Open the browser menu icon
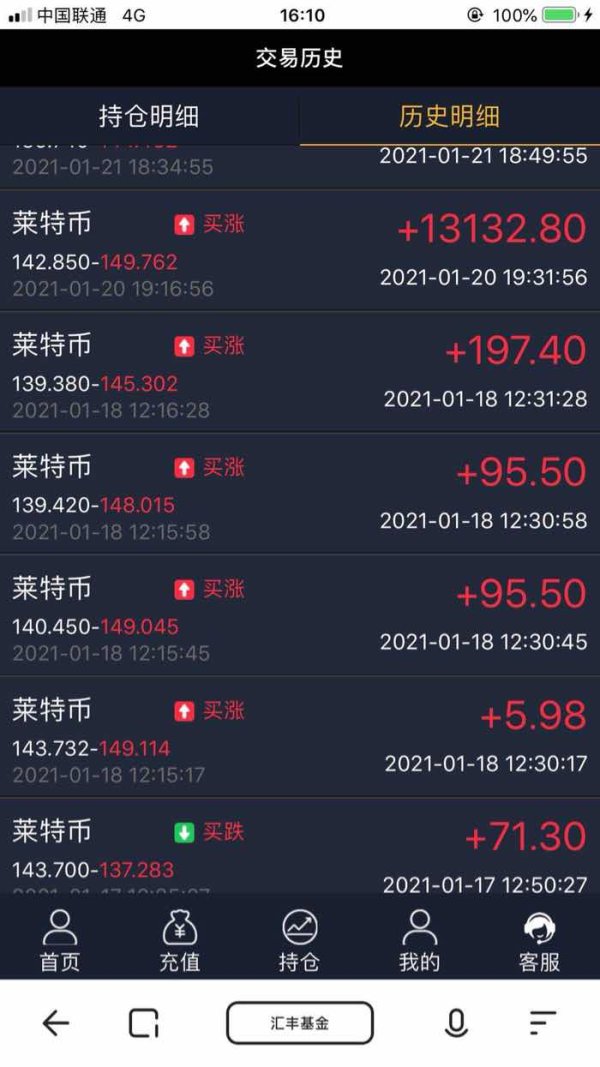 (x=542, y=1022)
